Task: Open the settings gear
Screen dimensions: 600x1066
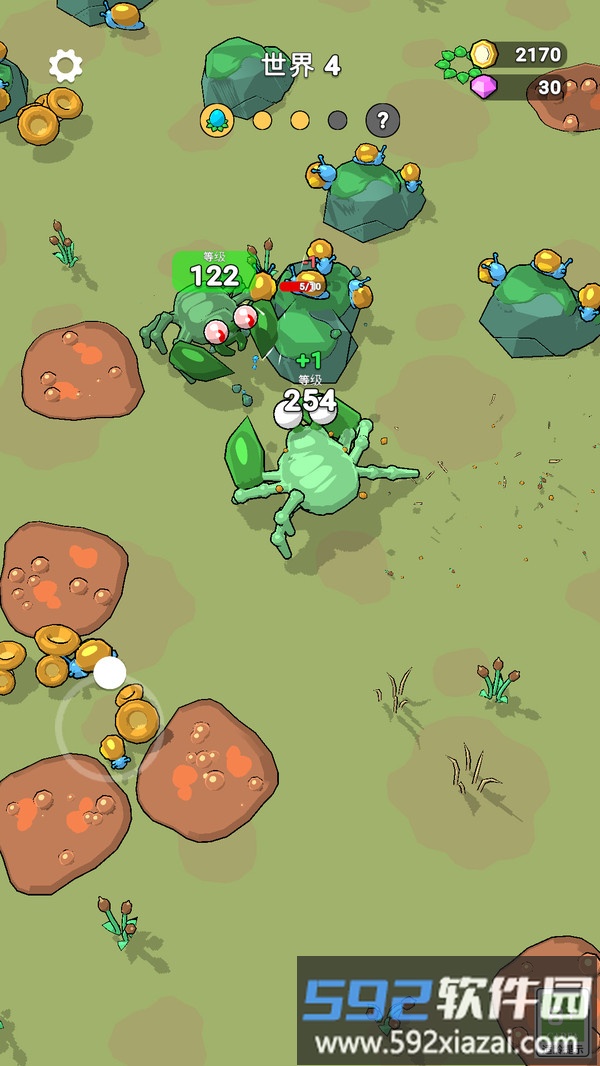Action: 66,67
